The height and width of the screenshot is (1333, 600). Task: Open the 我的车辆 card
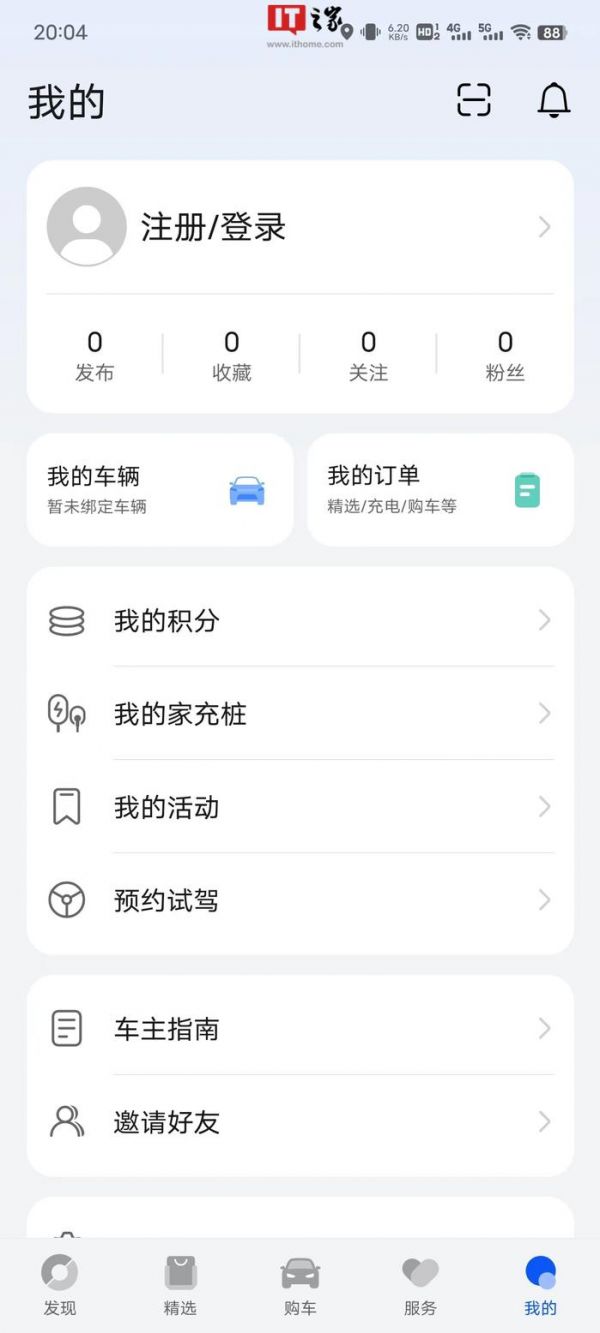[x=160, y=490]
